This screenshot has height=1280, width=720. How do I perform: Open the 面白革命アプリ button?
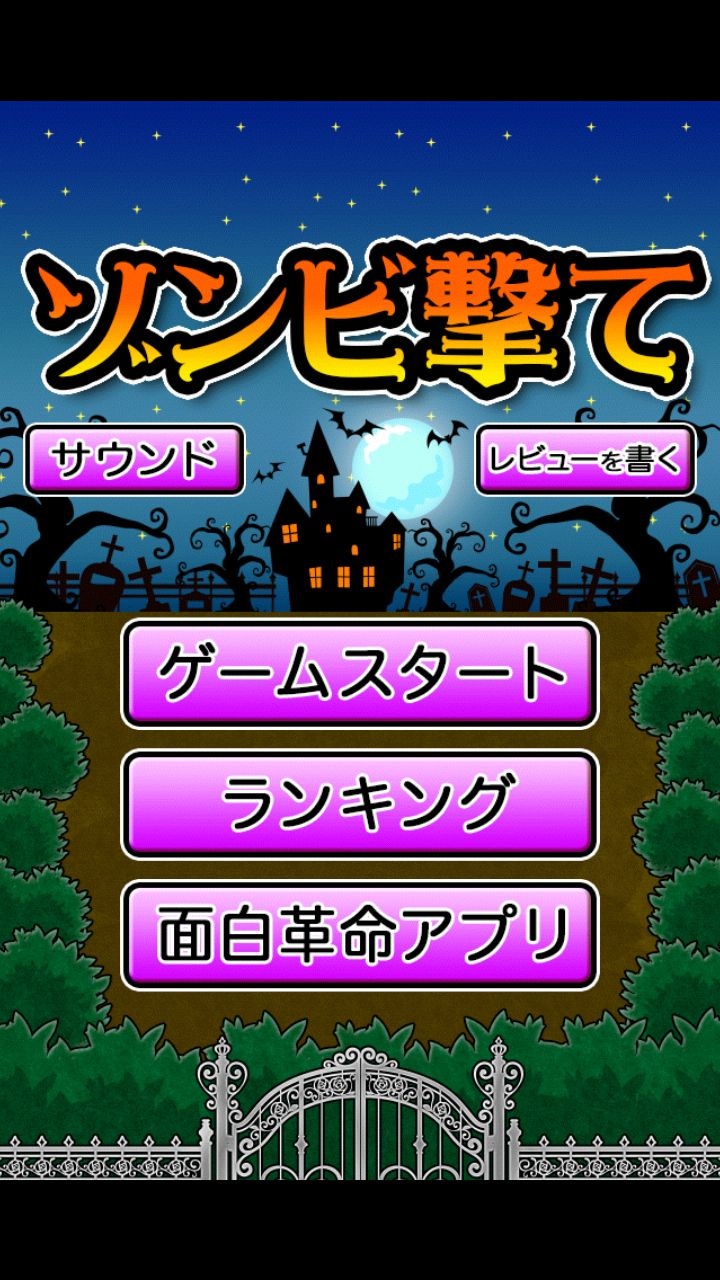click(x=360, y=935)
